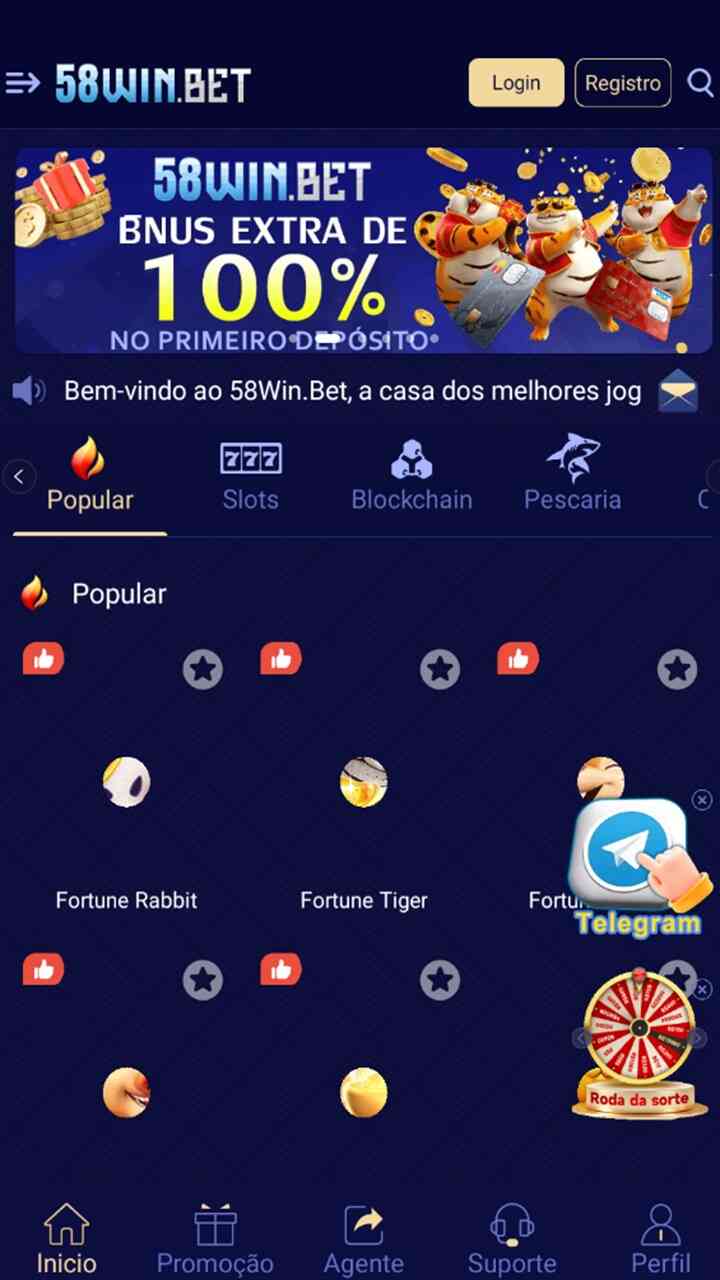Select the Popular category tab

(90, 476)
